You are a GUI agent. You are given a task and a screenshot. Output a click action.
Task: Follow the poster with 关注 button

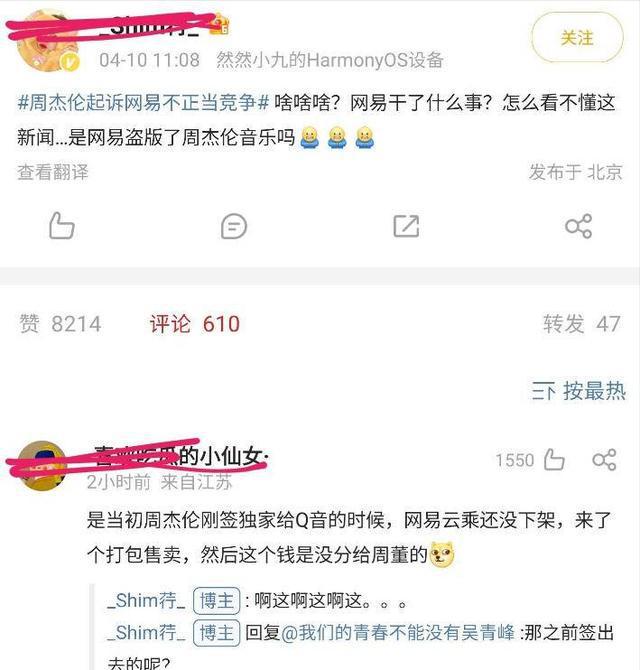coord(577,37)
